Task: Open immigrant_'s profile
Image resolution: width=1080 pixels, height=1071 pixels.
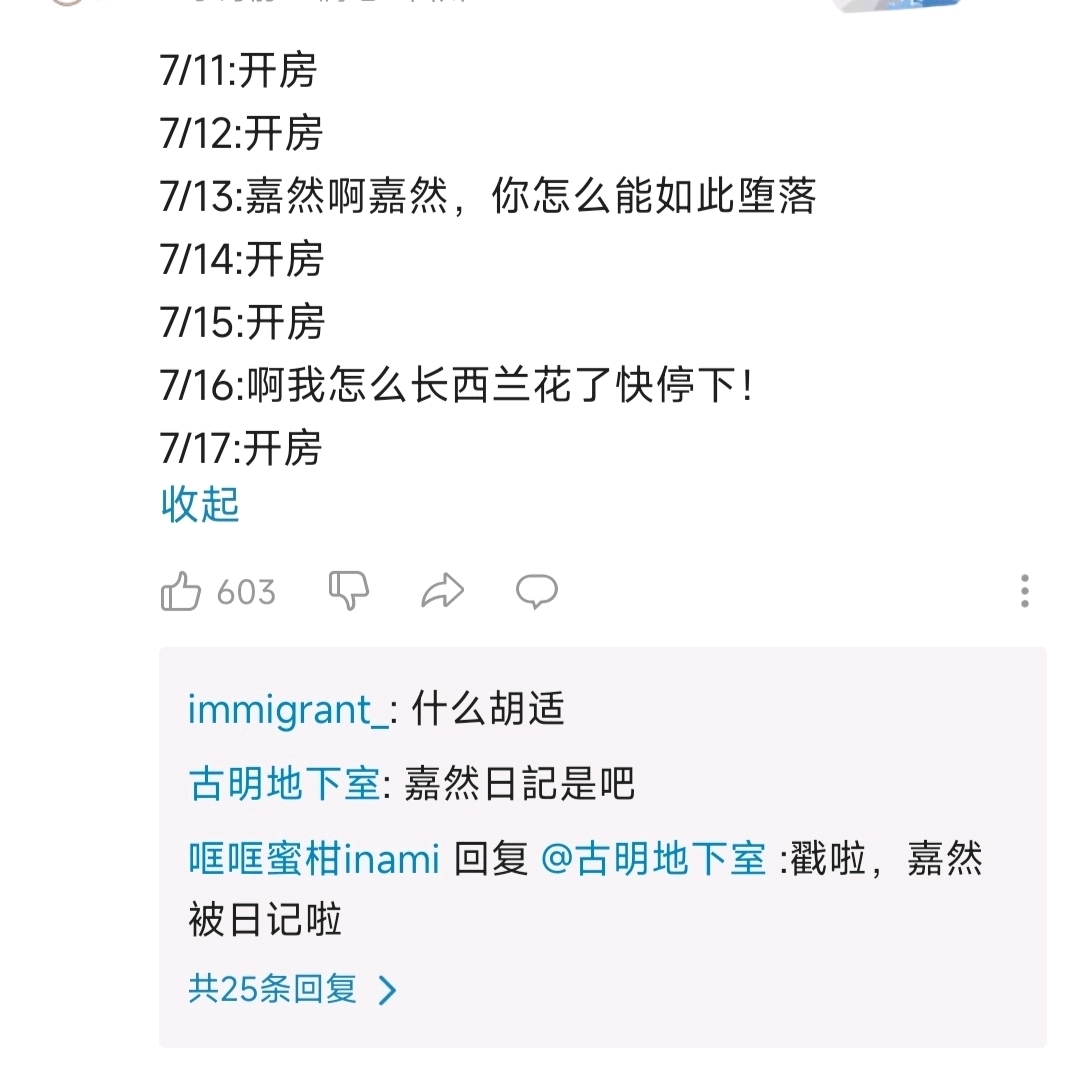Action: tap(288, 710)
